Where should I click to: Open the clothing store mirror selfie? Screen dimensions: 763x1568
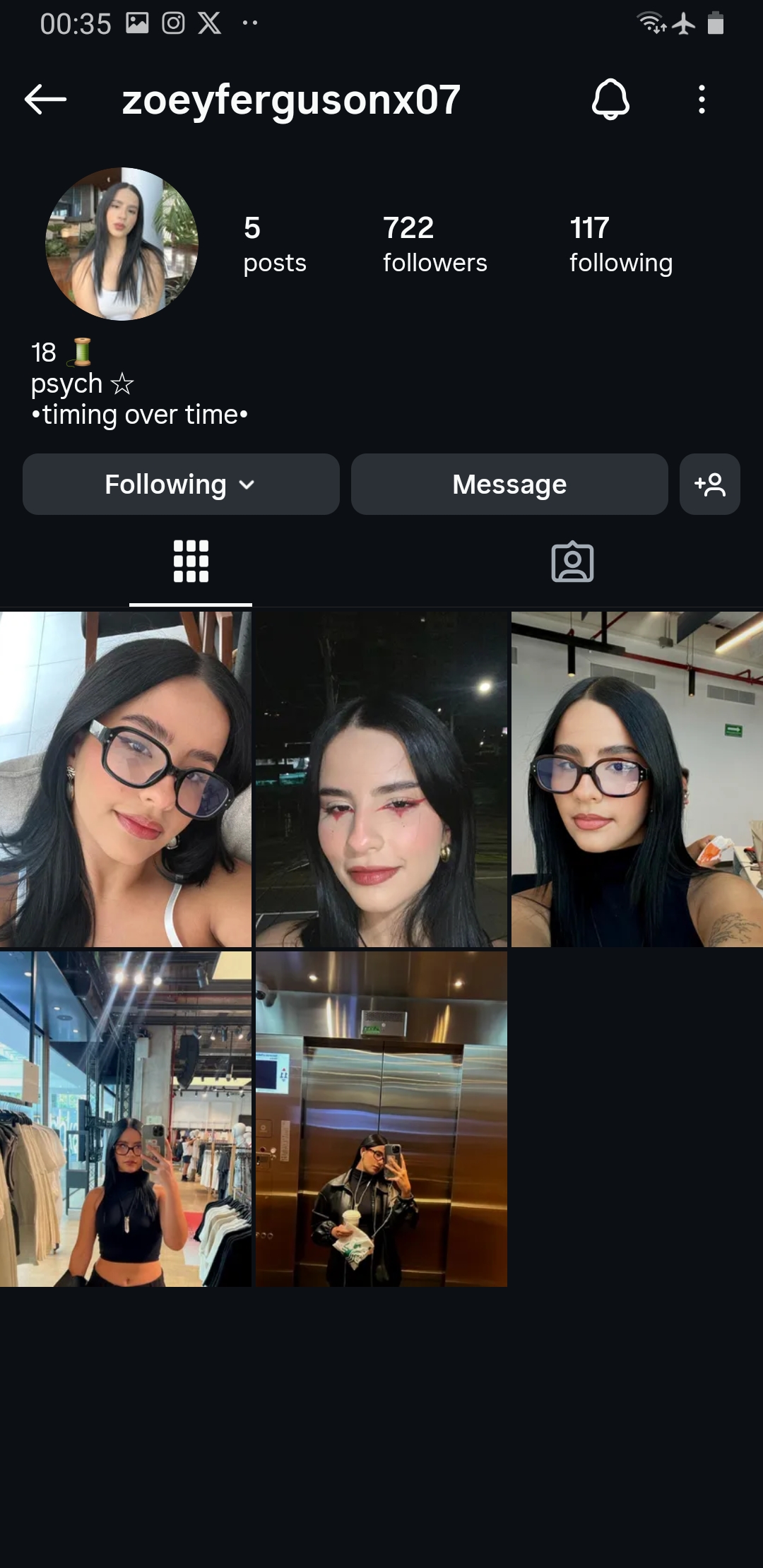tap(125, 1119)
